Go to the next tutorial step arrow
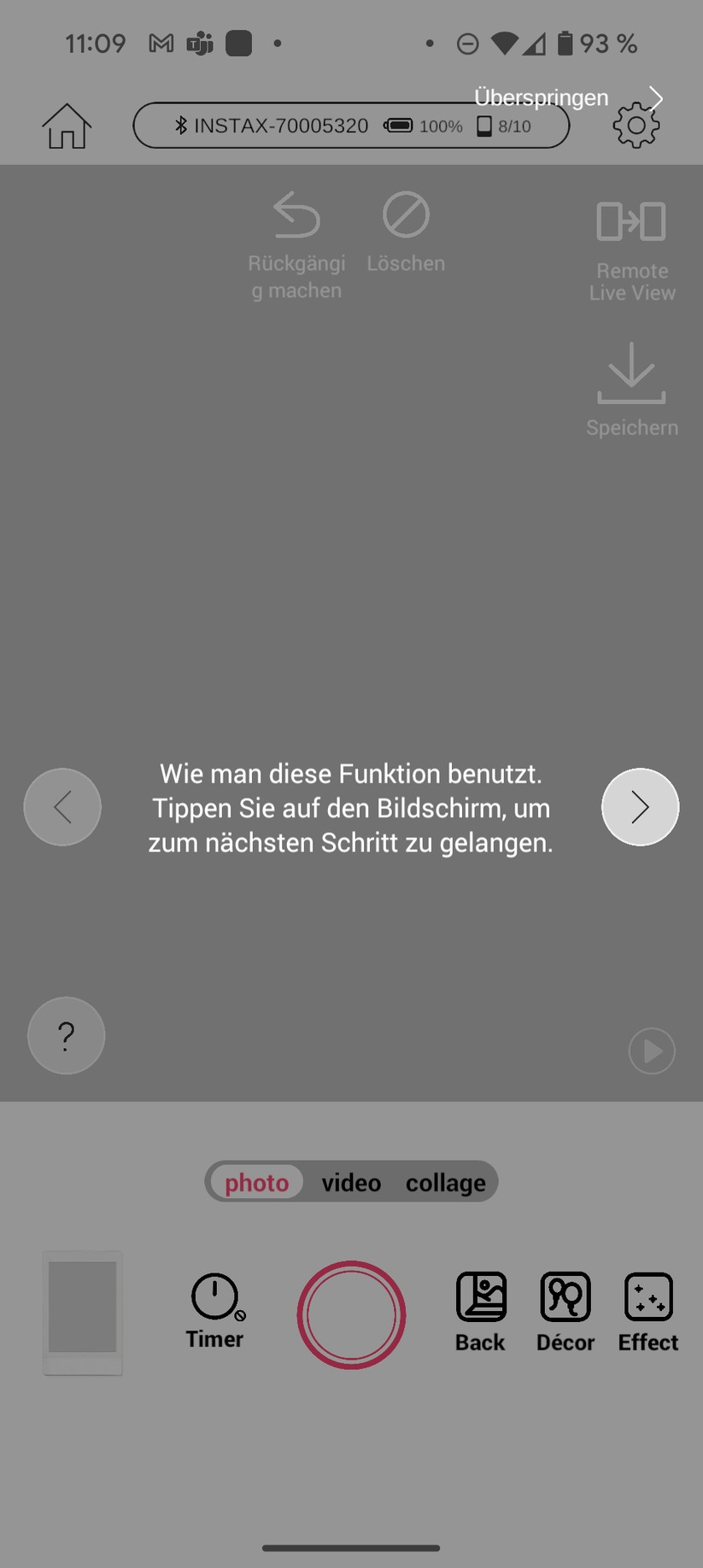 640,807
